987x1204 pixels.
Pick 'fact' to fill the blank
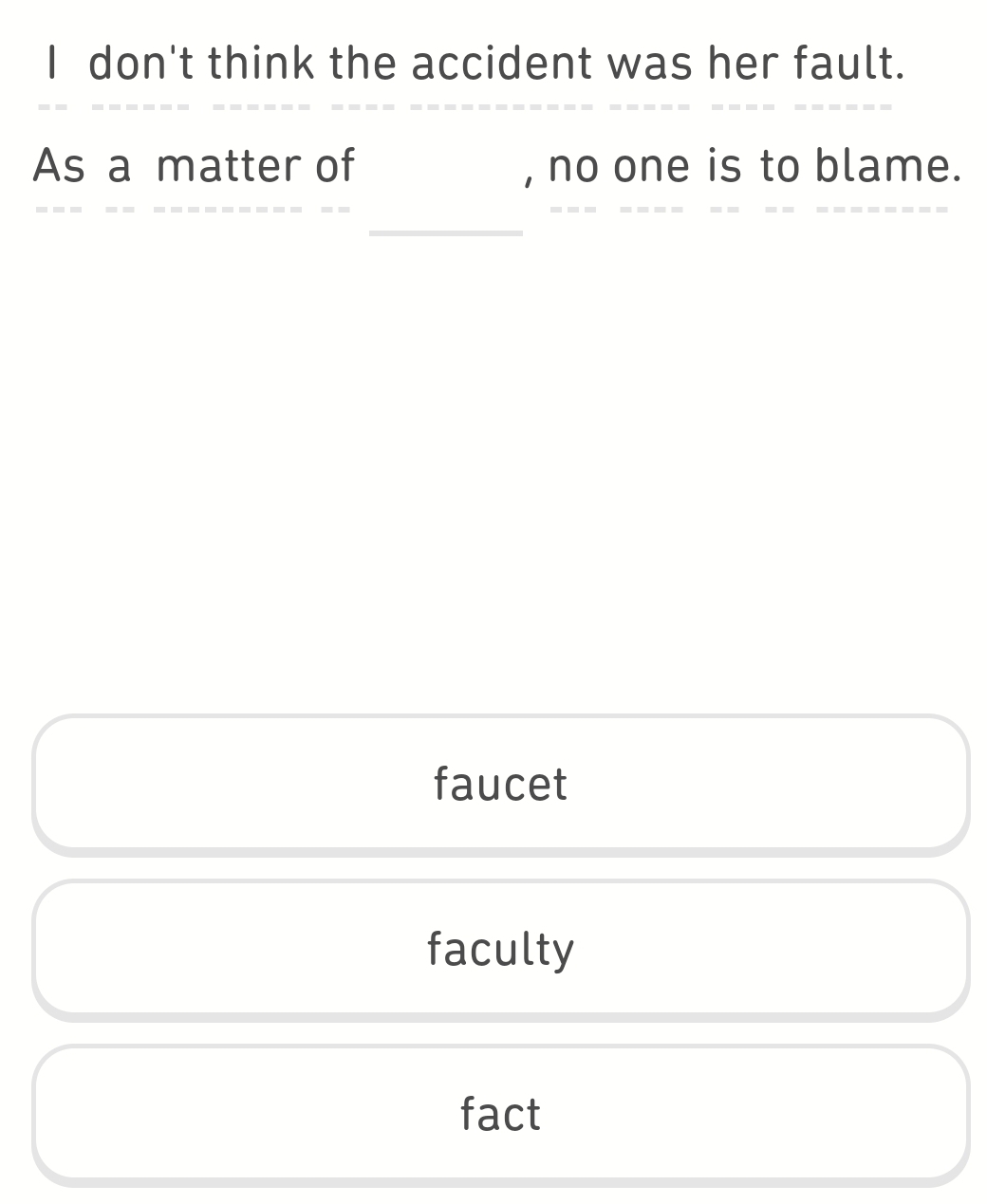coord(500,1114)
